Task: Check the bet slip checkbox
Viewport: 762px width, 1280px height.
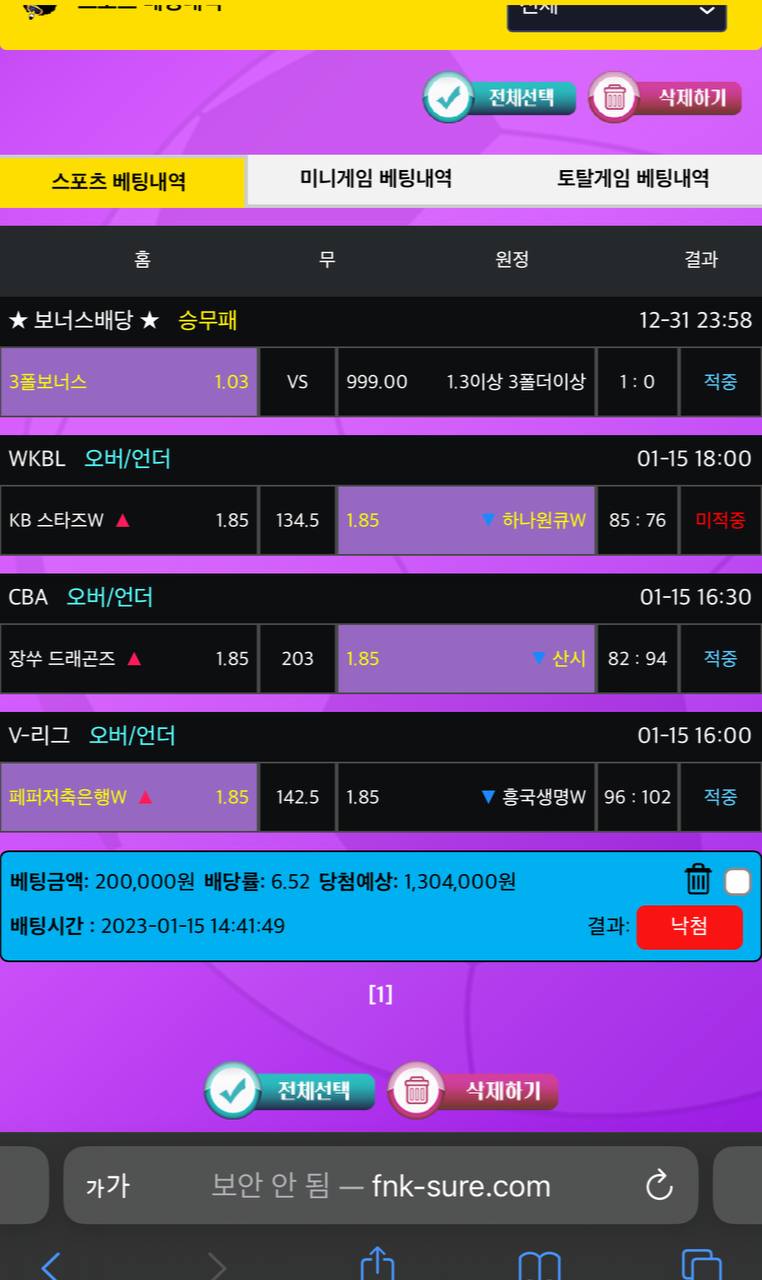Action: point(738,881)
